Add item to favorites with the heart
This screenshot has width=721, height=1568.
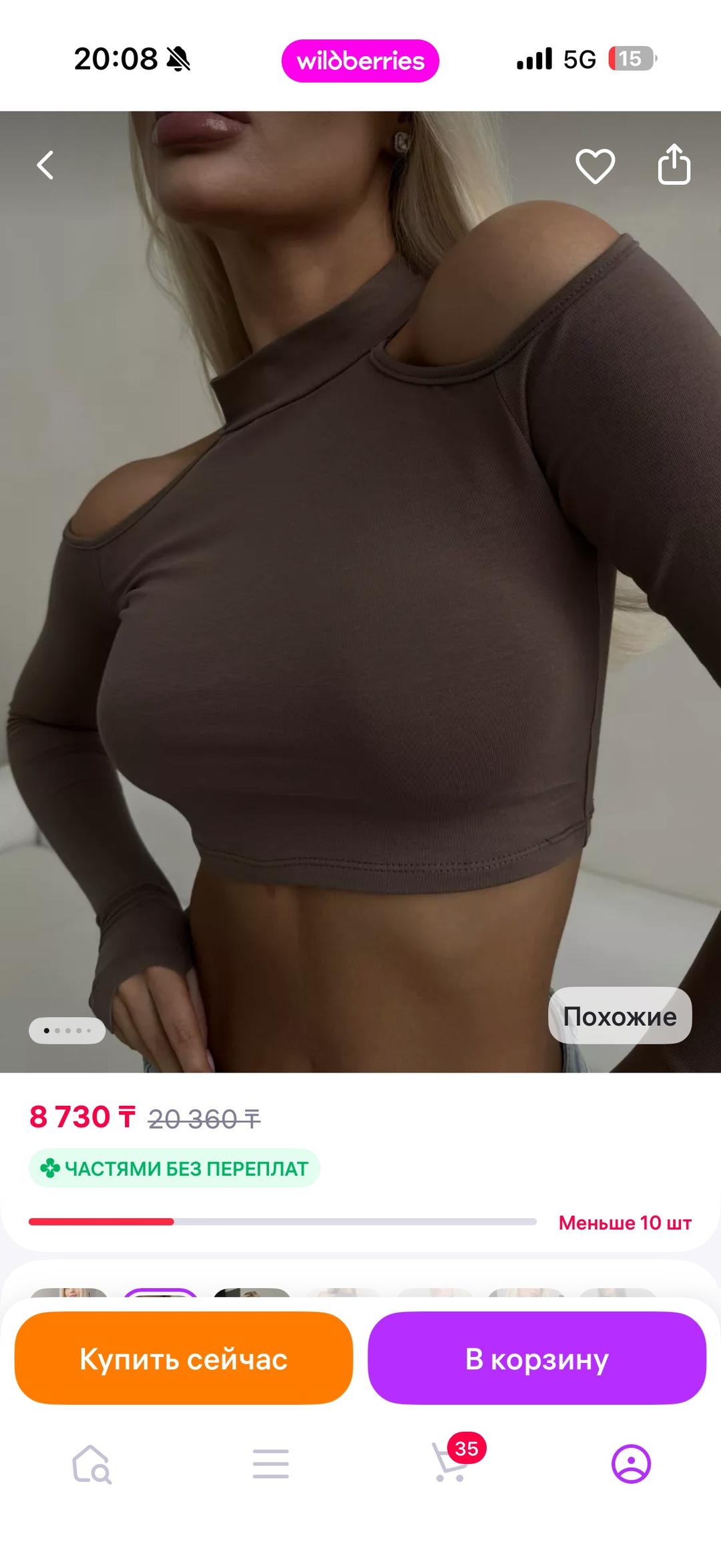pos(595,166)
